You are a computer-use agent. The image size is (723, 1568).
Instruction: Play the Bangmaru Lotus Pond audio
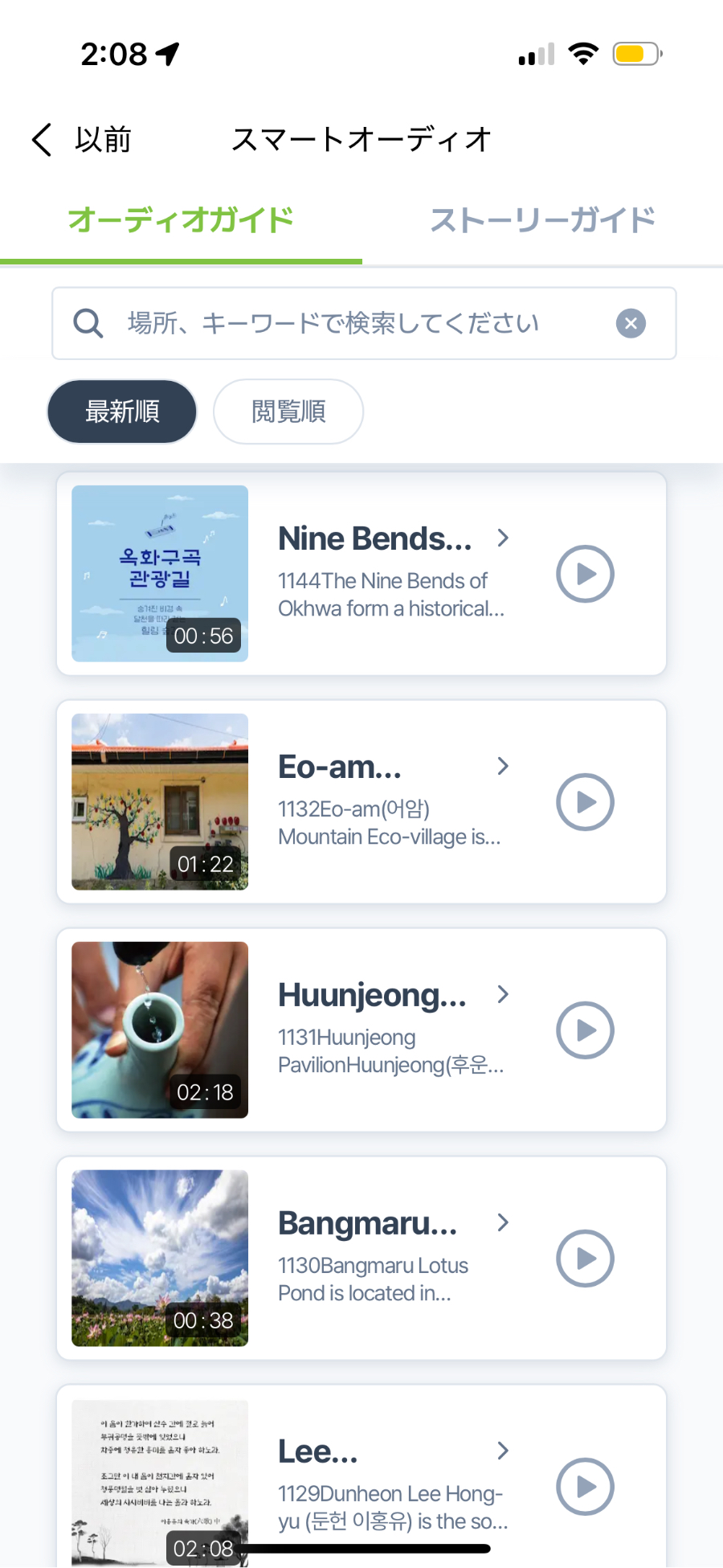[585, 1259]
